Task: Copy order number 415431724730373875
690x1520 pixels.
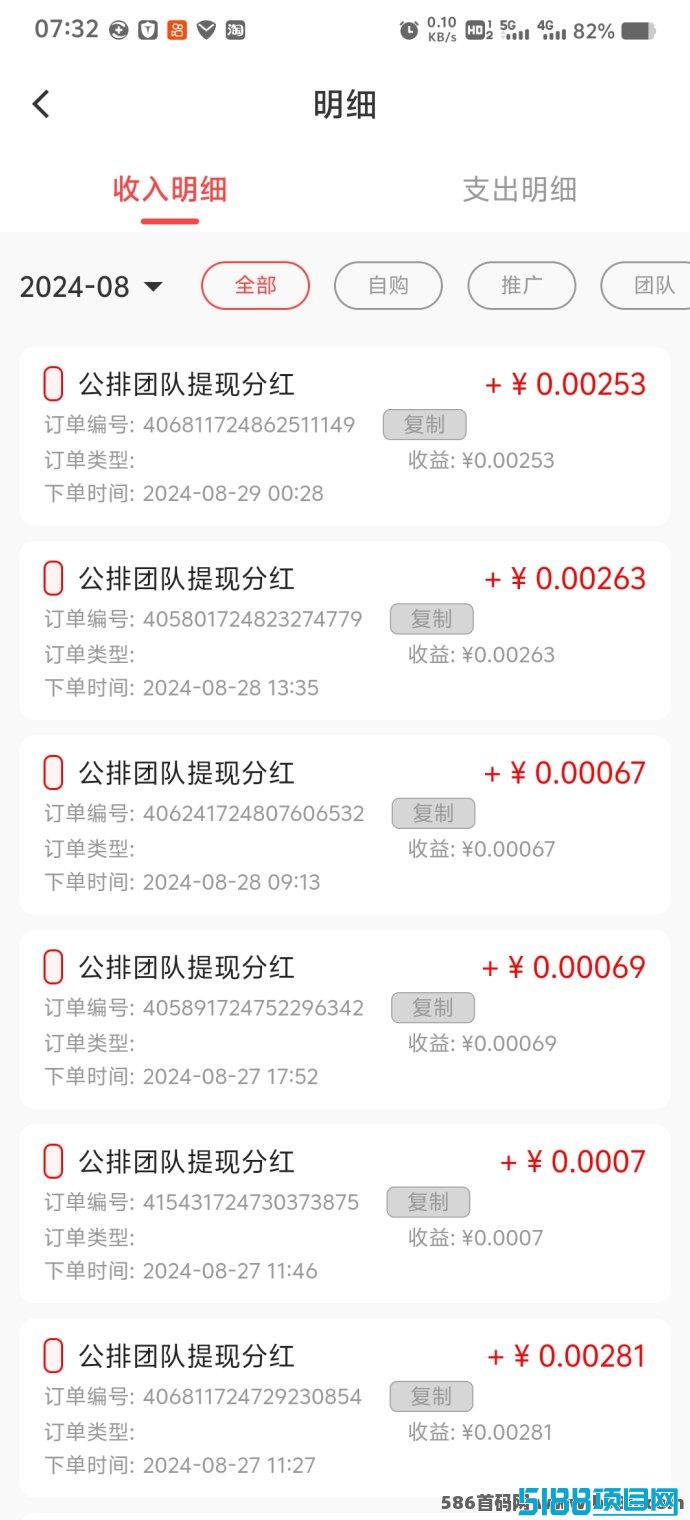Action: point(428,1202)
